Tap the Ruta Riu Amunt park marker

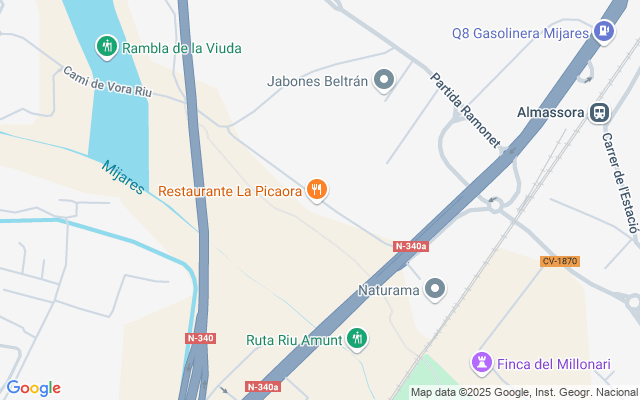click(x=358, y=339)
